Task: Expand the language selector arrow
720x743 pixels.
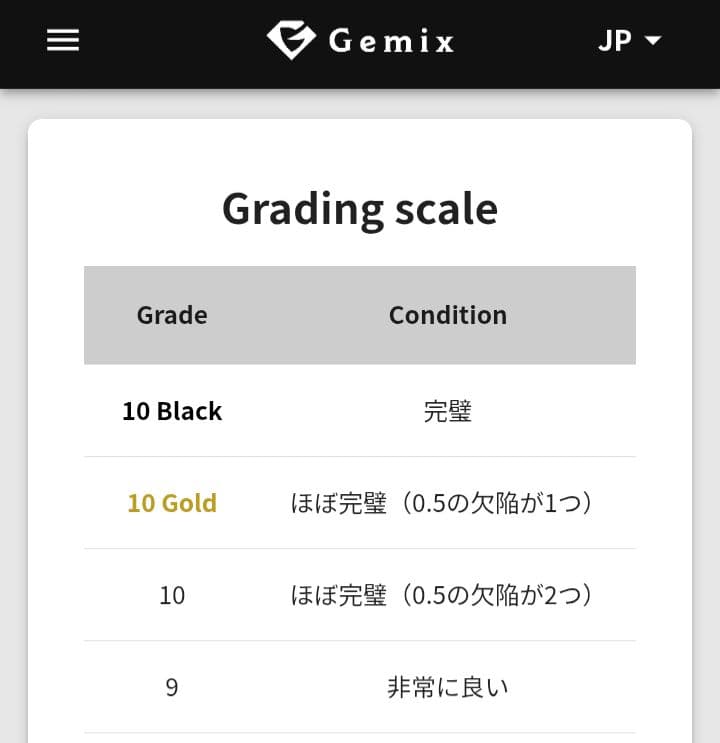Action: (x=655, y=41)
